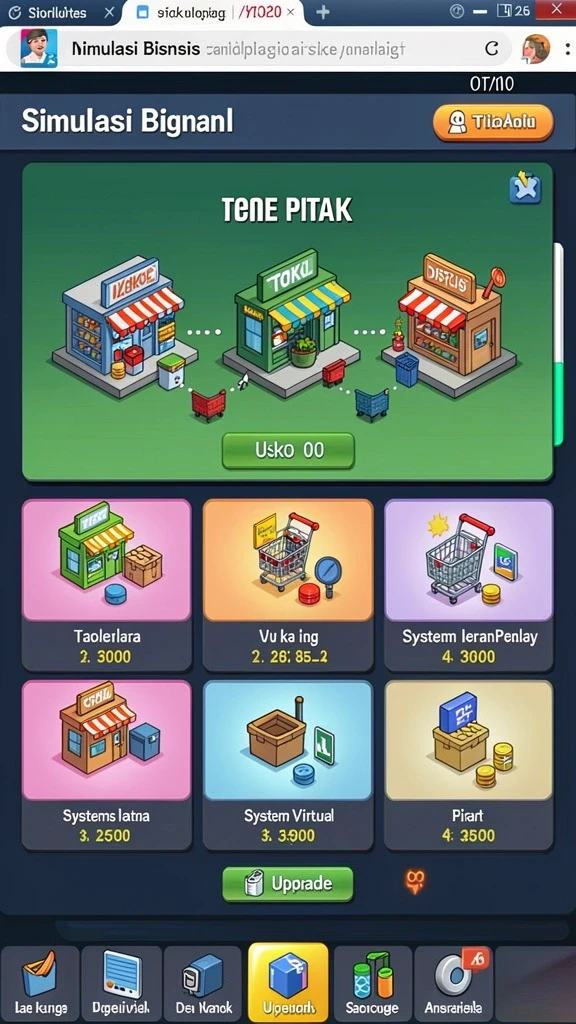Open the Ansranela tab
The height and width of the screenshot is (1024, 576).
(x=454, y=984)
